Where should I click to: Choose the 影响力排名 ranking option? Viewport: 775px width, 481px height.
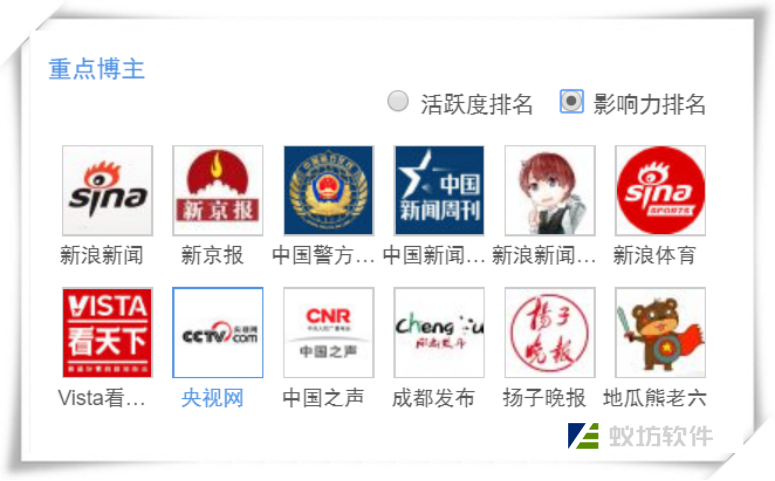click(571, 101)
